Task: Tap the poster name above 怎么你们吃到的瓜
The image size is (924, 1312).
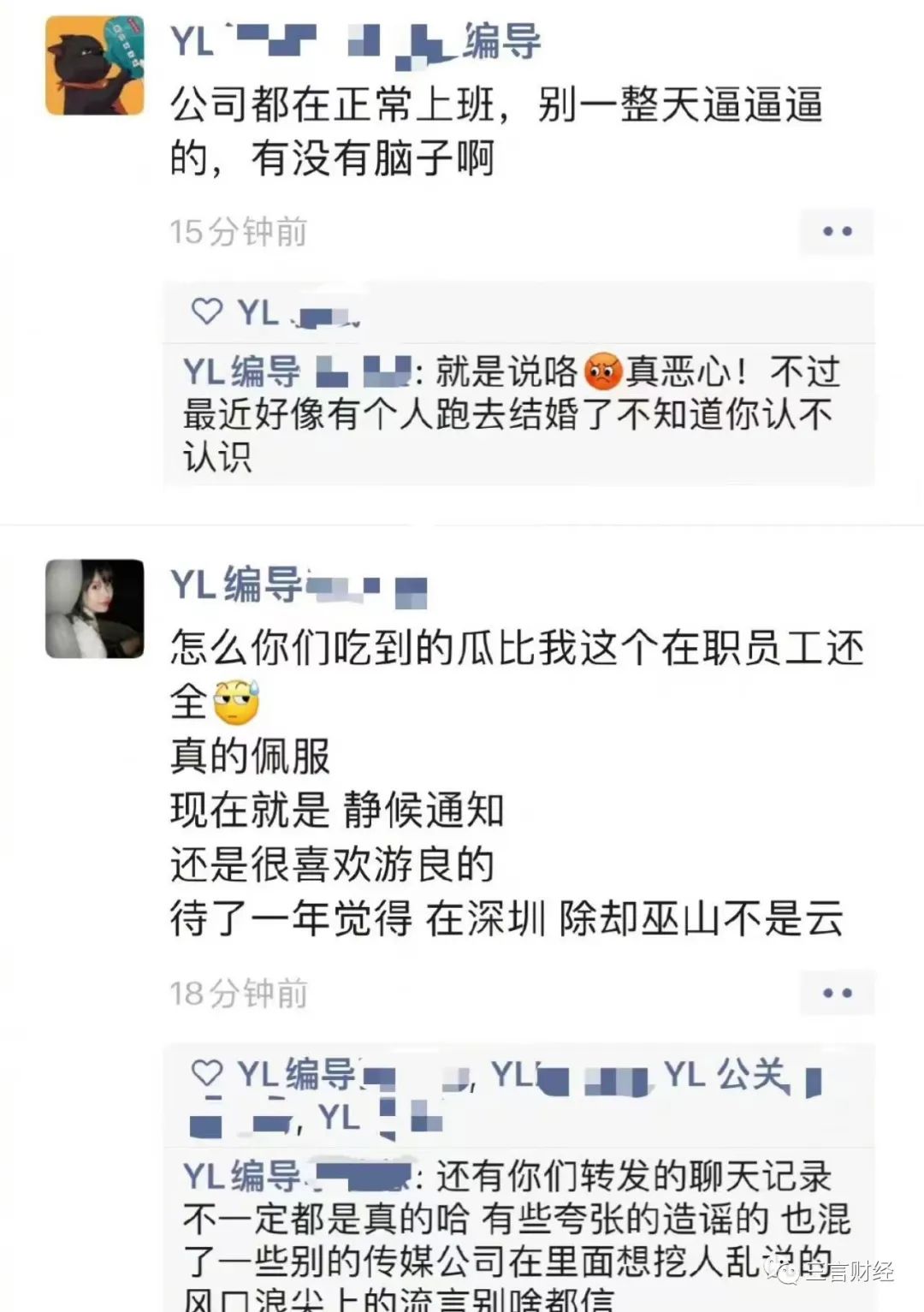Action: tap(298, 586)
